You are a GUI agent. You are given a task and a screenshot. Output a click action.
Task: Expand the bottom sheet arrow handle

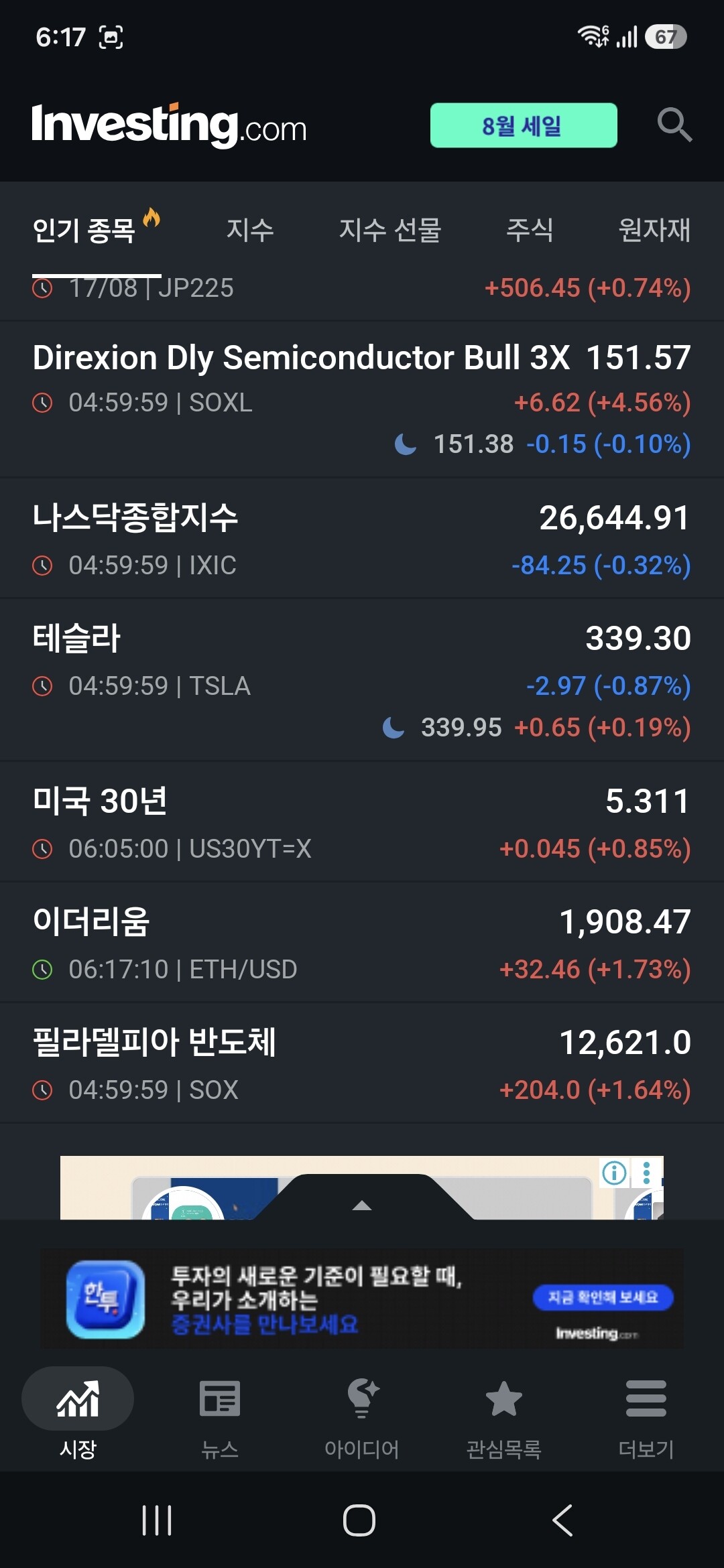(362, 1205)
